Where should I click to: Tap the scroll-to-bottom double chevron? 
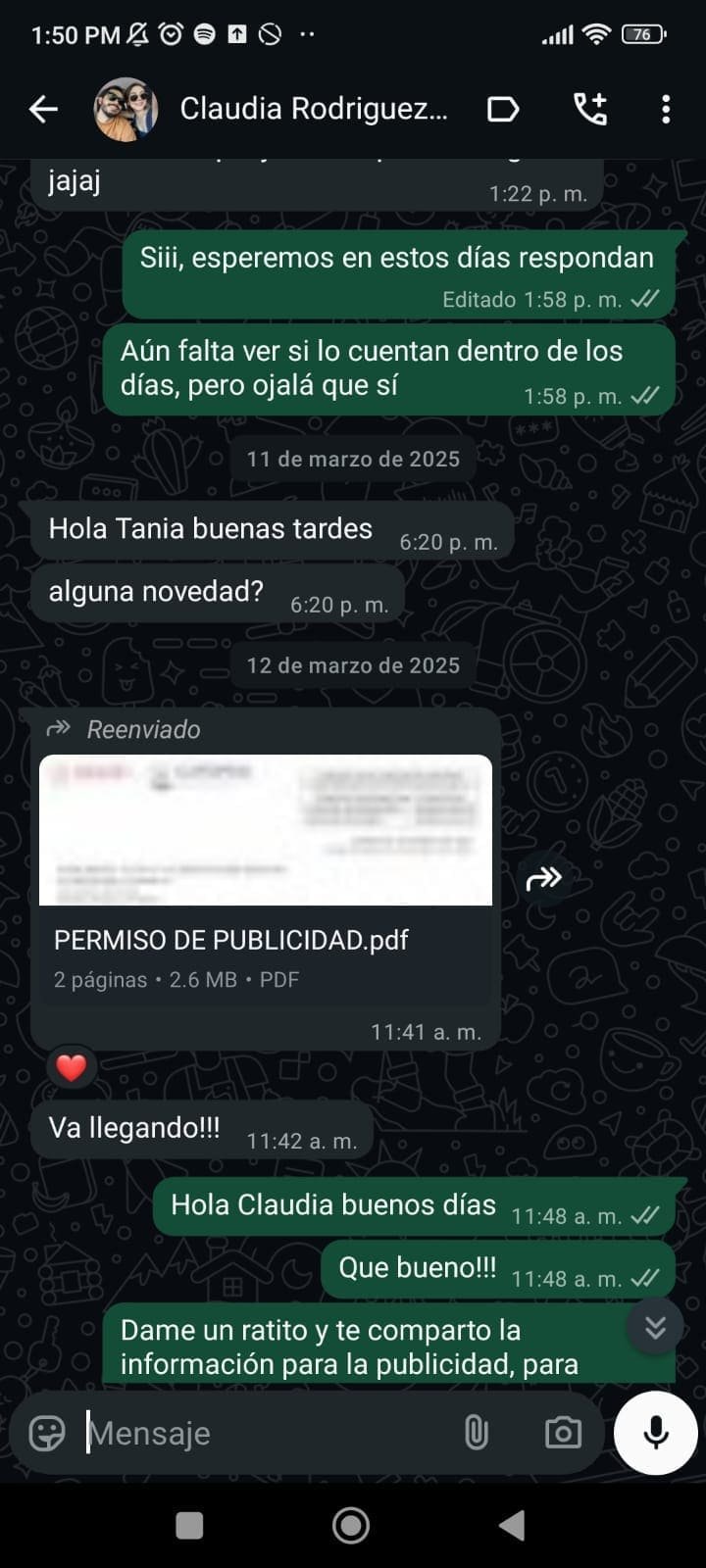point(654,1328)
